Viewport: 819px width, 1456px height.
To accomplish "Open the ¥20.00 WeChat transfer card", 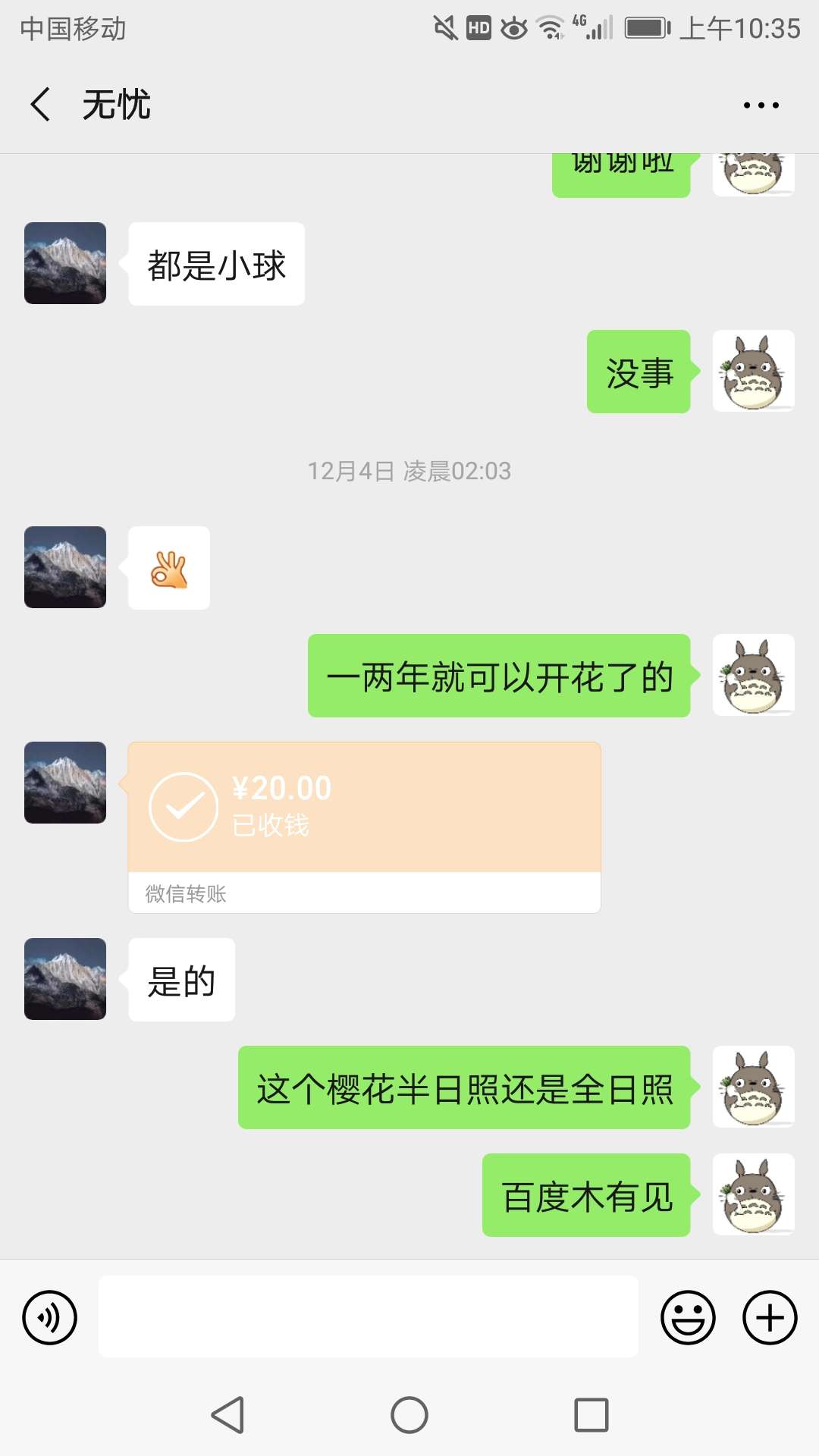I will 365,827.
